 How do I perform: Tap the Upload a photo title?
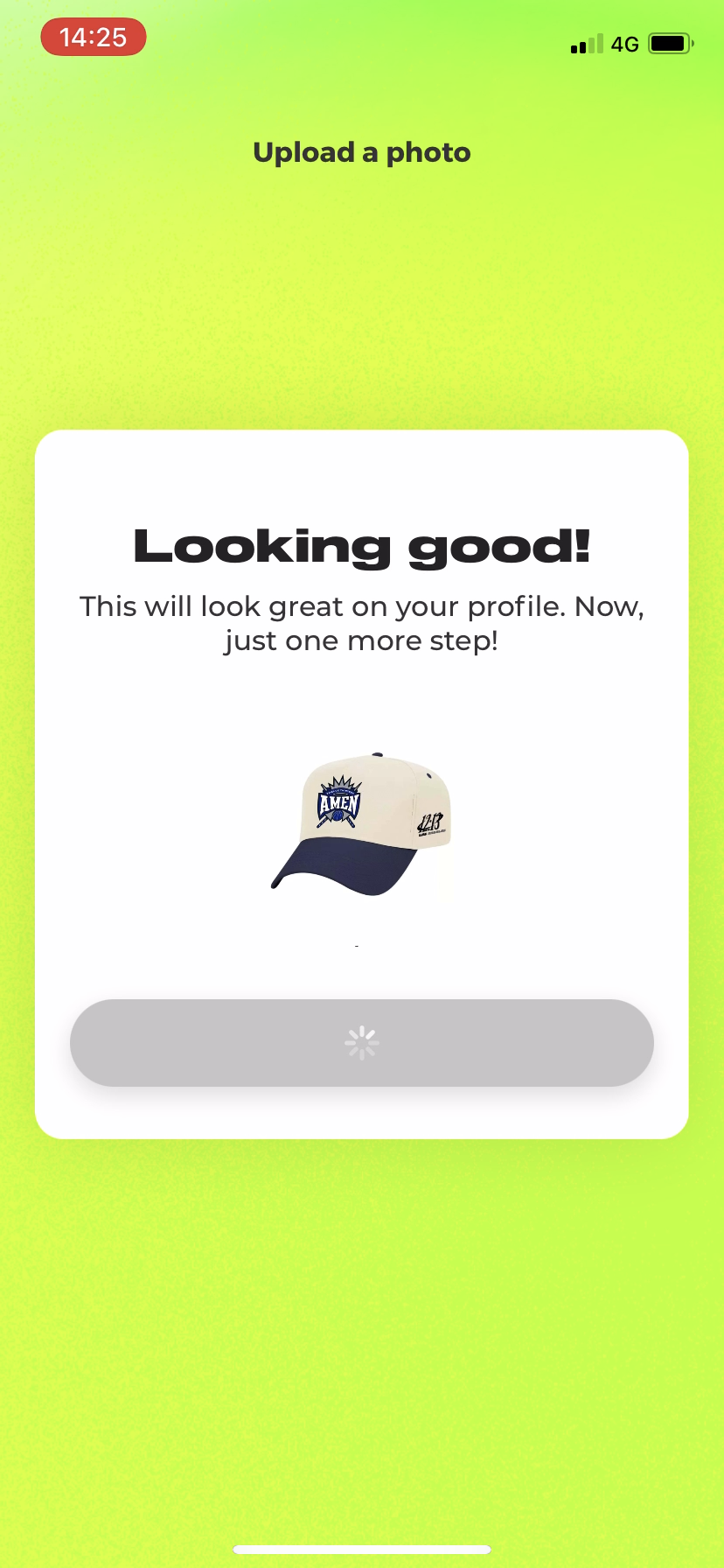coord(361,151)
